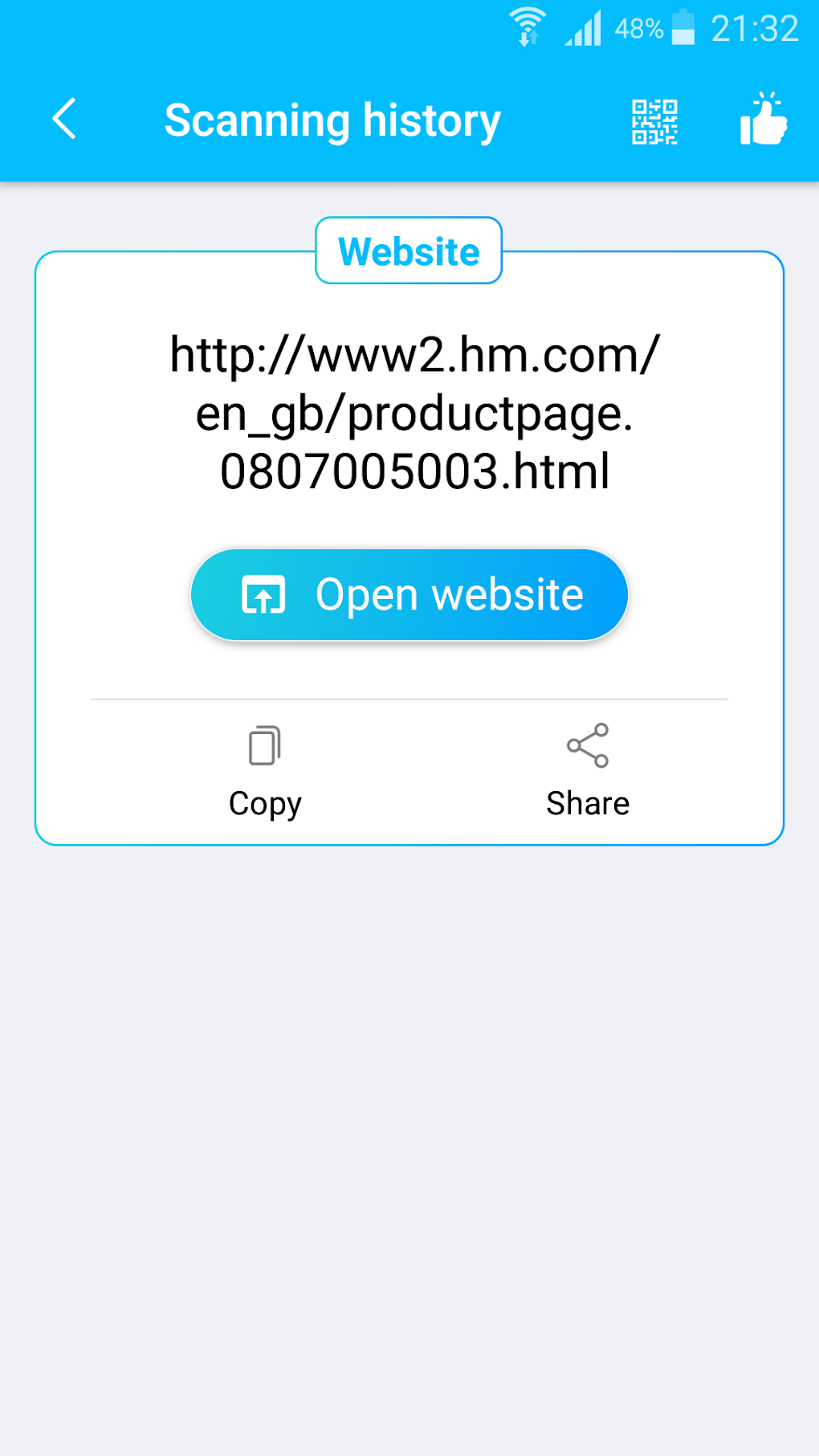
Task: Tap the Website category badge
Action: point(408,251)
